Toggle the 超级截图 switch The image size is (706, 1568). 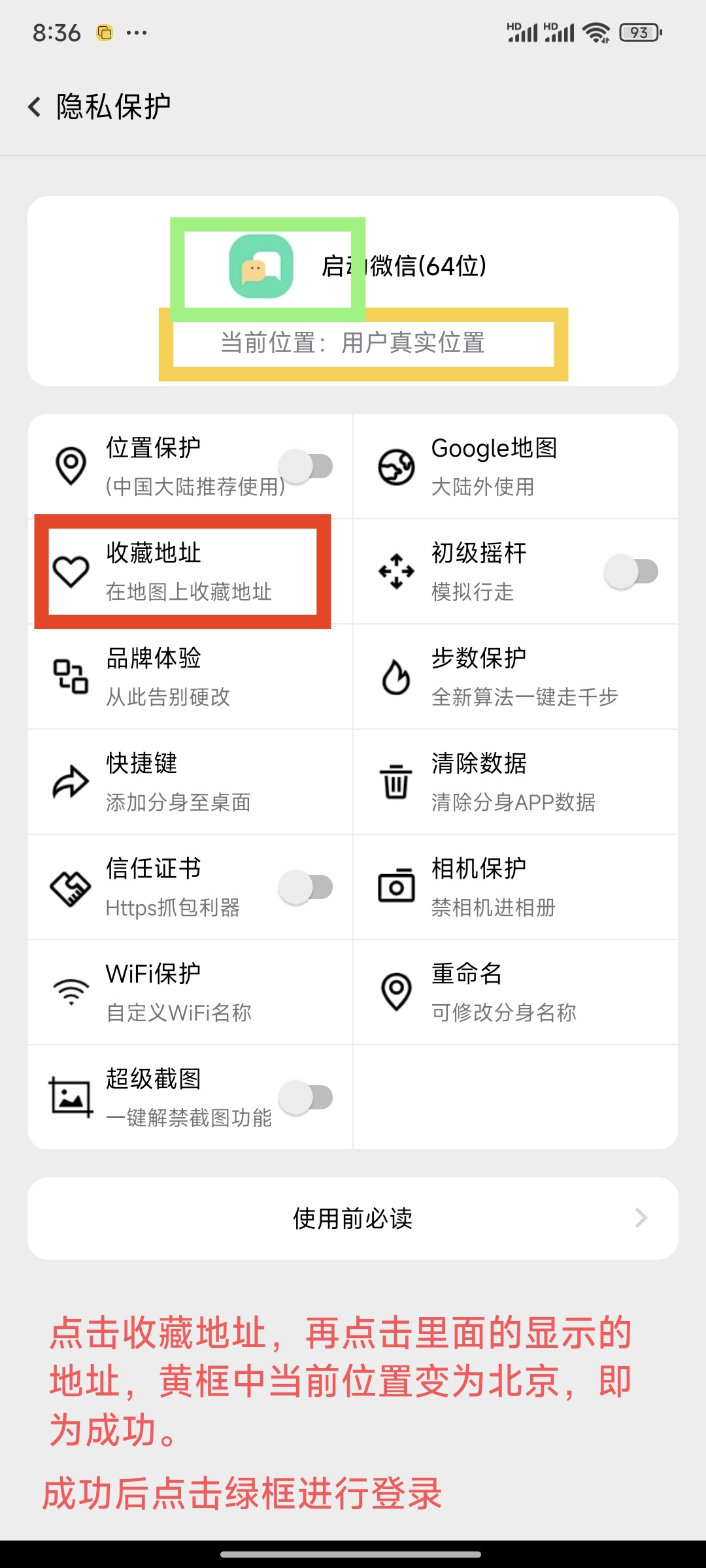pos(305,1098)
